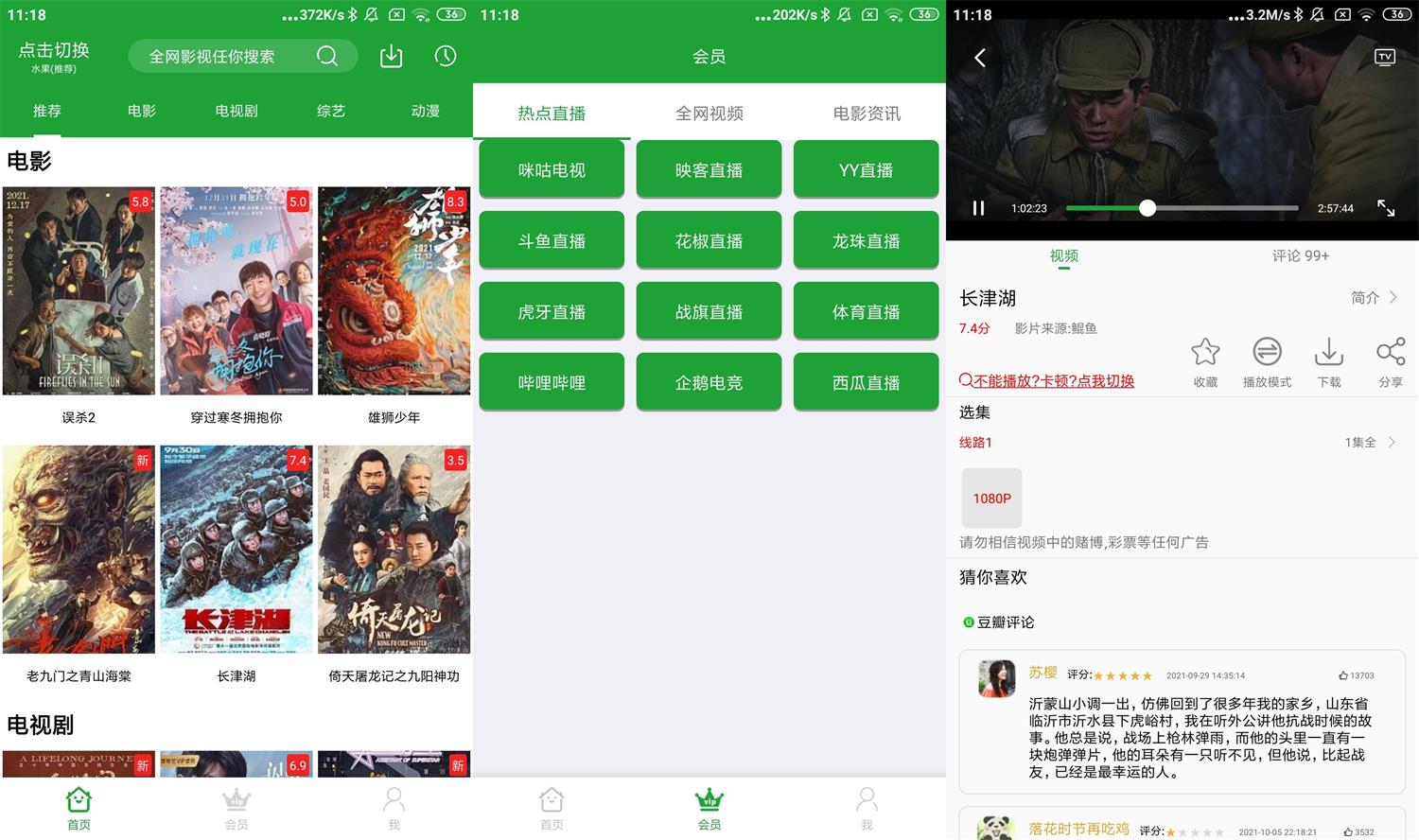
Task: Open the 误杀2 movie poster
Action: point(79,290)
